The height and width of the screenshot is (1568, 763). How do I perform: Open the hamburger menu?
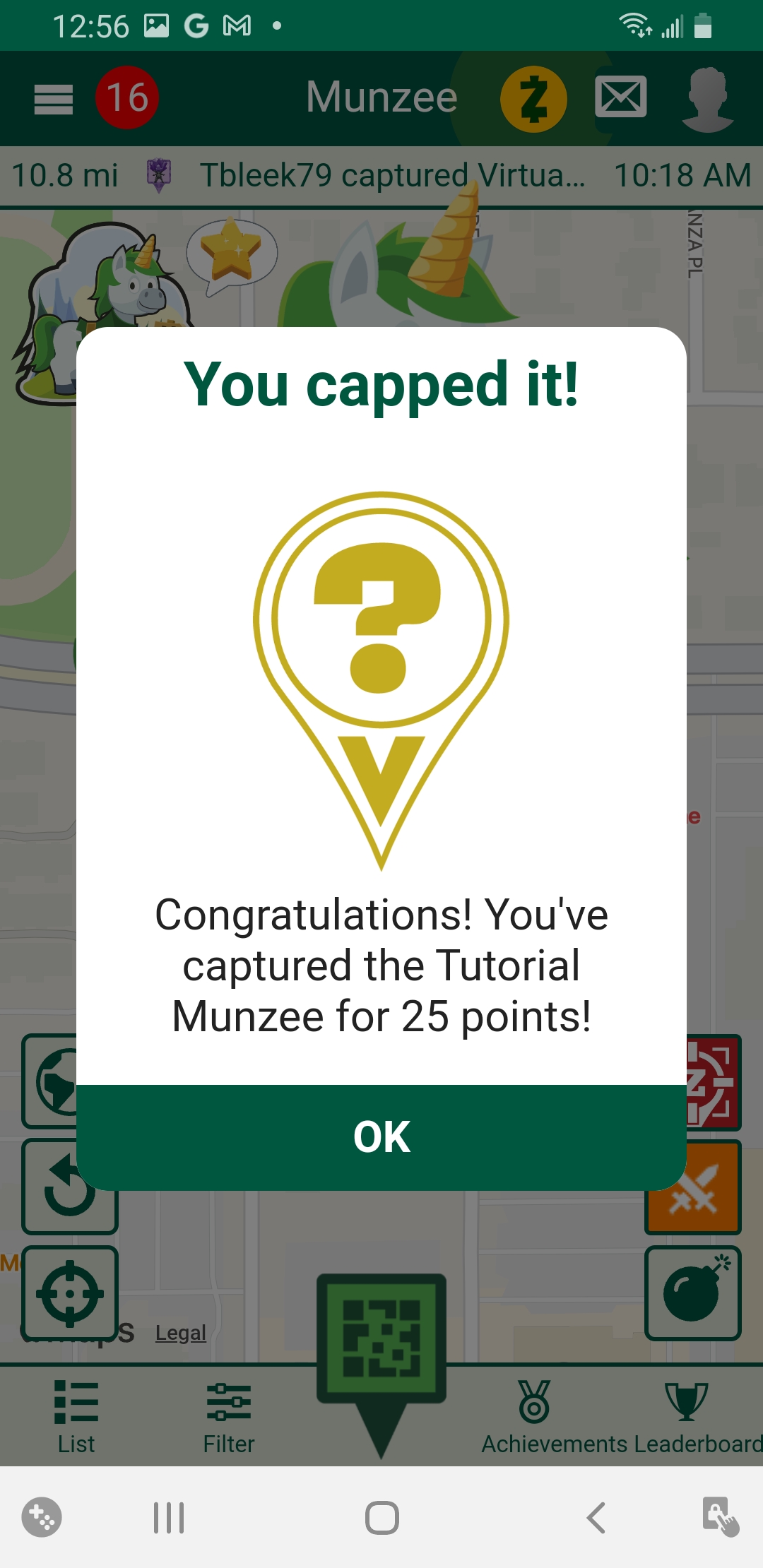pos(54,99)
